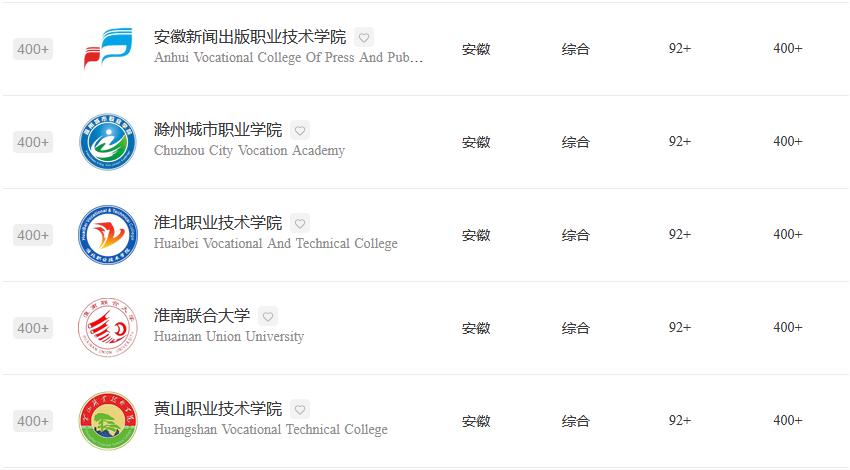Image resolution: width=850 pixels, height=470 pixels.
Task: Tap the heart next to 淮北职业技术学院
Action: [300, 223]
